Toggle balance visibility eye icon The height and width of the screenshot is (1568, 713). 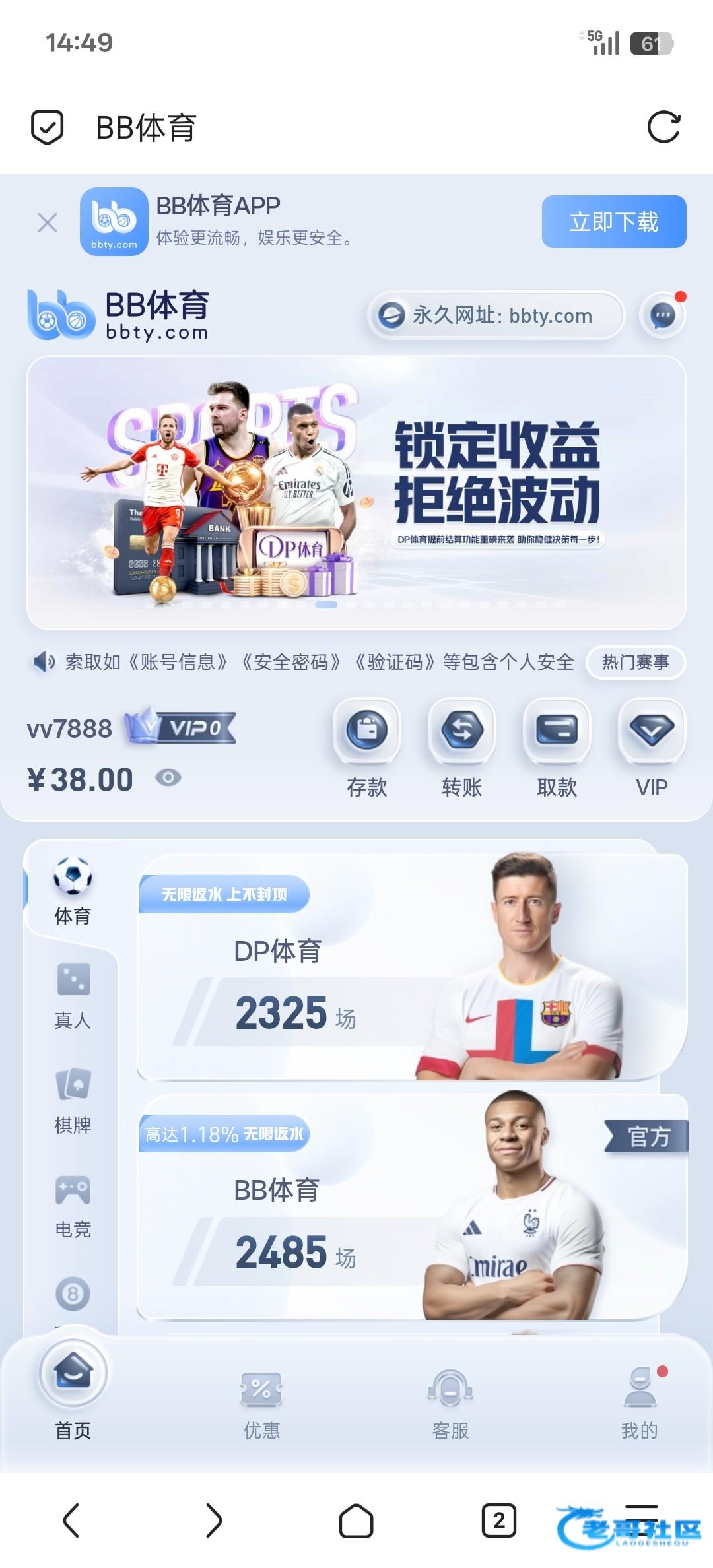pyautogui.click(x=168, y=777)
